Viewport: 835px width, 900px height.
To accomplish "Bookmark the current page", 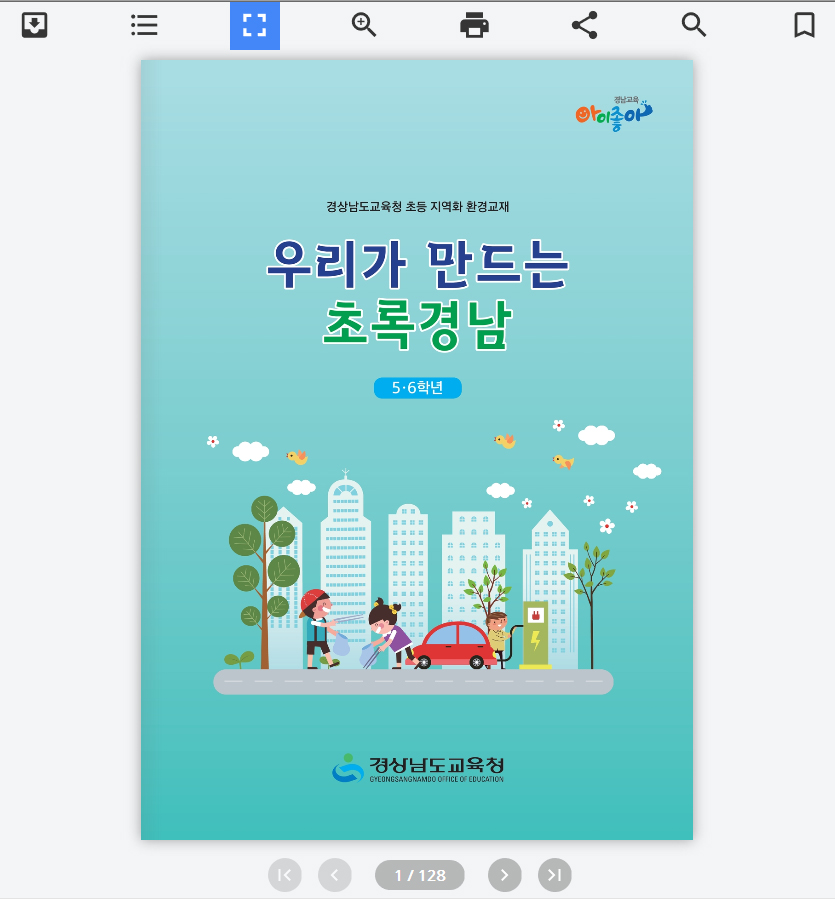I will click(x=804, y=25).
